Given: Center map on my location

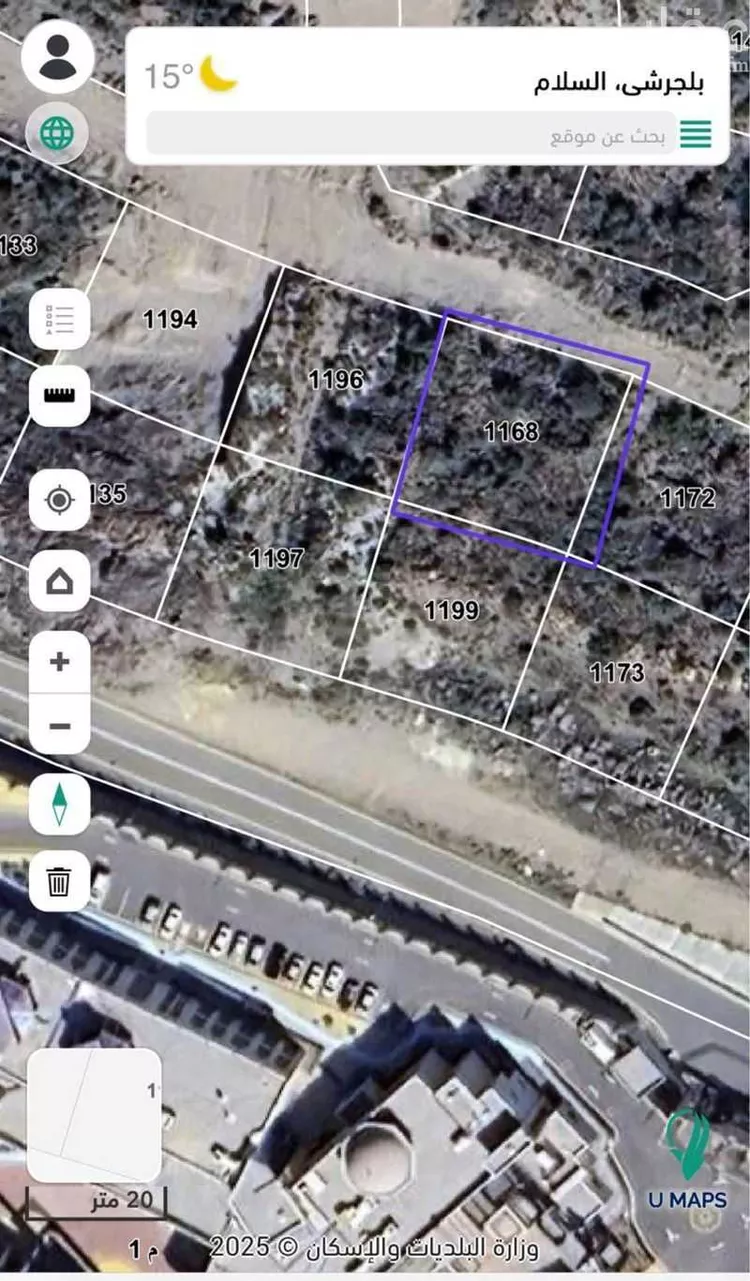Looking at the screenshot, I should tap(59, 499).
